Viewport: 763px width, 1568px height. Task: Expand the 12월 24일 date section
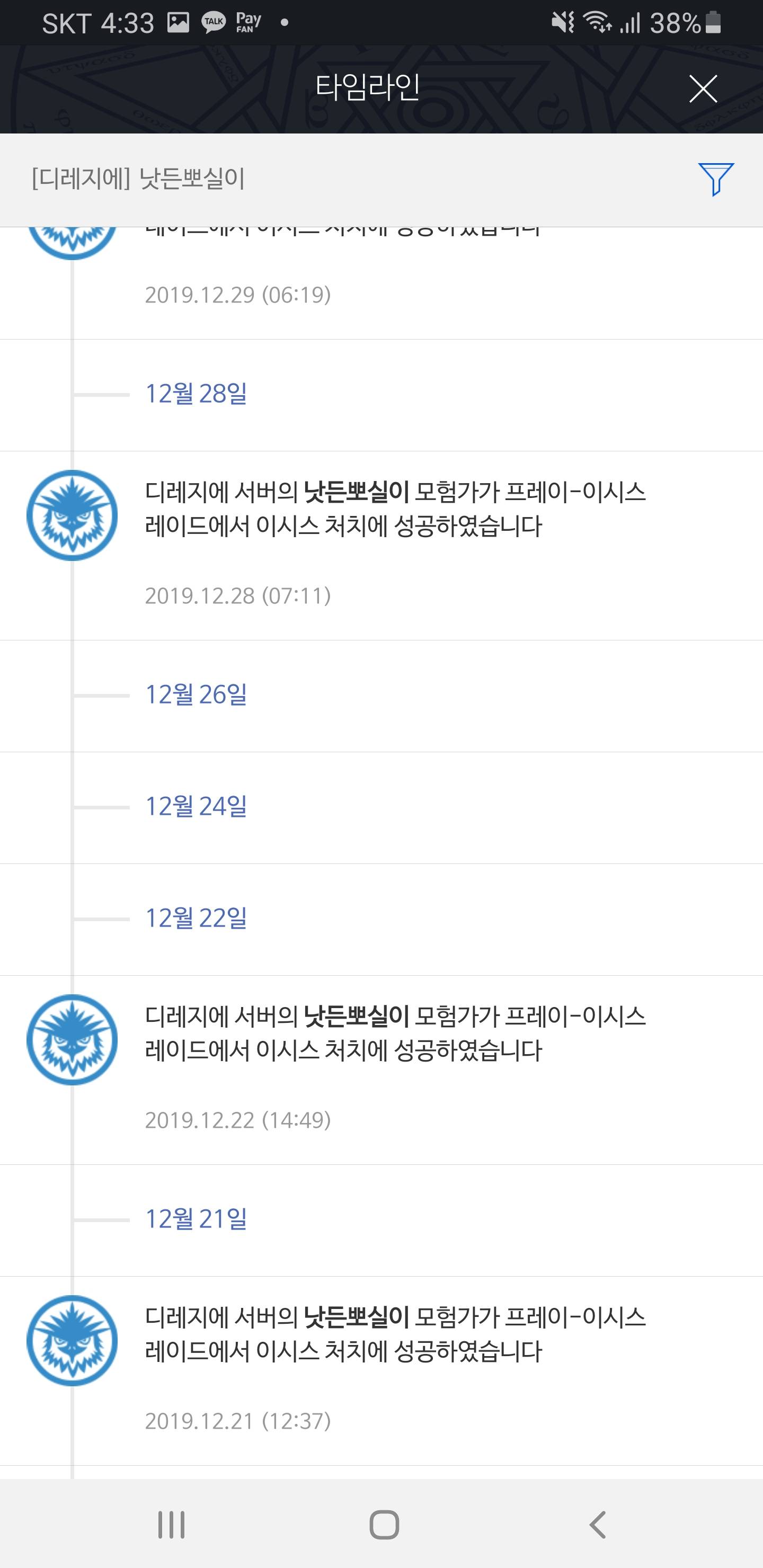[x=196, y=807]
